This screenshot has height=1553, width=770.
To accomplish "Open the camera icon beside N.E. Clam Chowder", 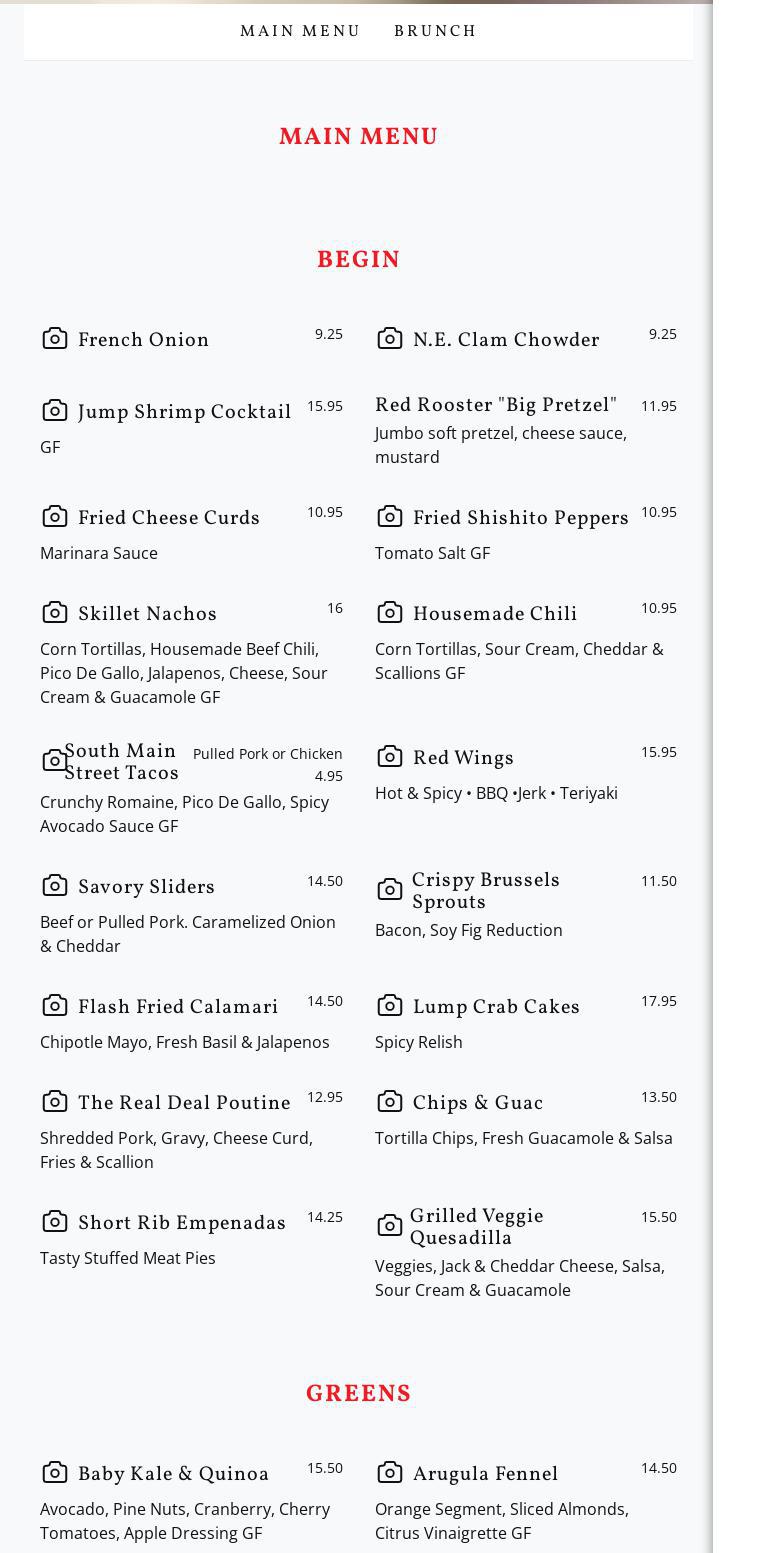I will tap(390, 339).
